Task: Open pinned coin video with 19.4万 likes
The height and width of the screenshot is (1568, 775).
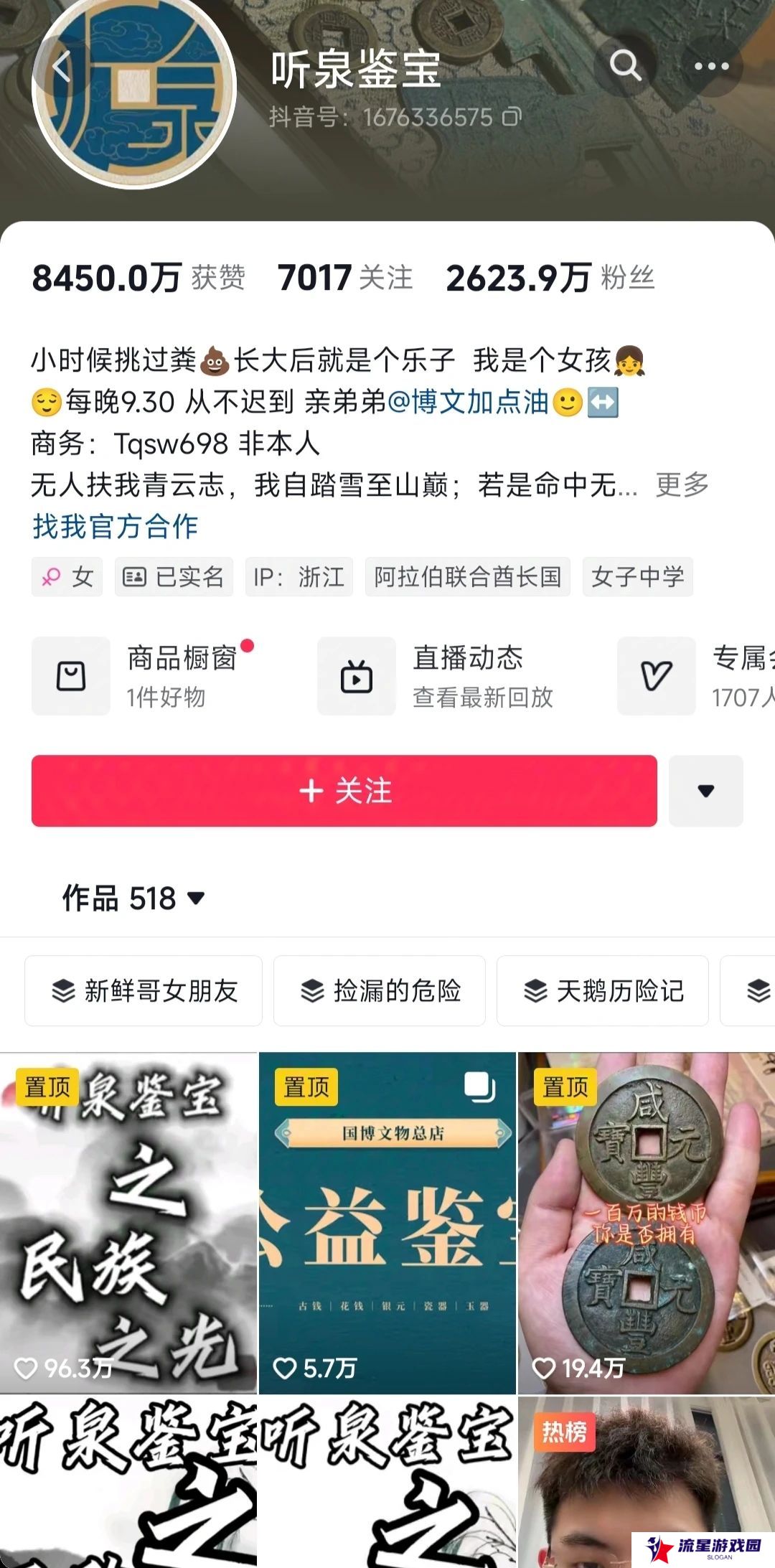Action: (646, 1224)
